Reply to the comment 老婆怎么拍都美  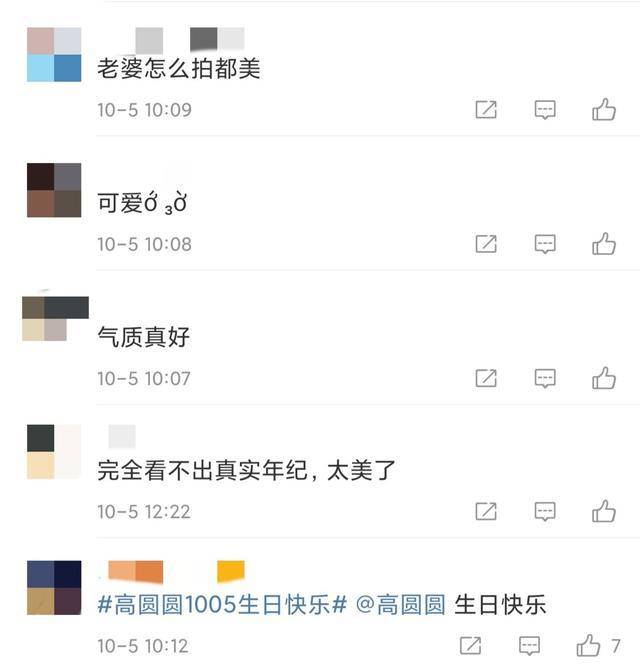(x=545, y=110)
